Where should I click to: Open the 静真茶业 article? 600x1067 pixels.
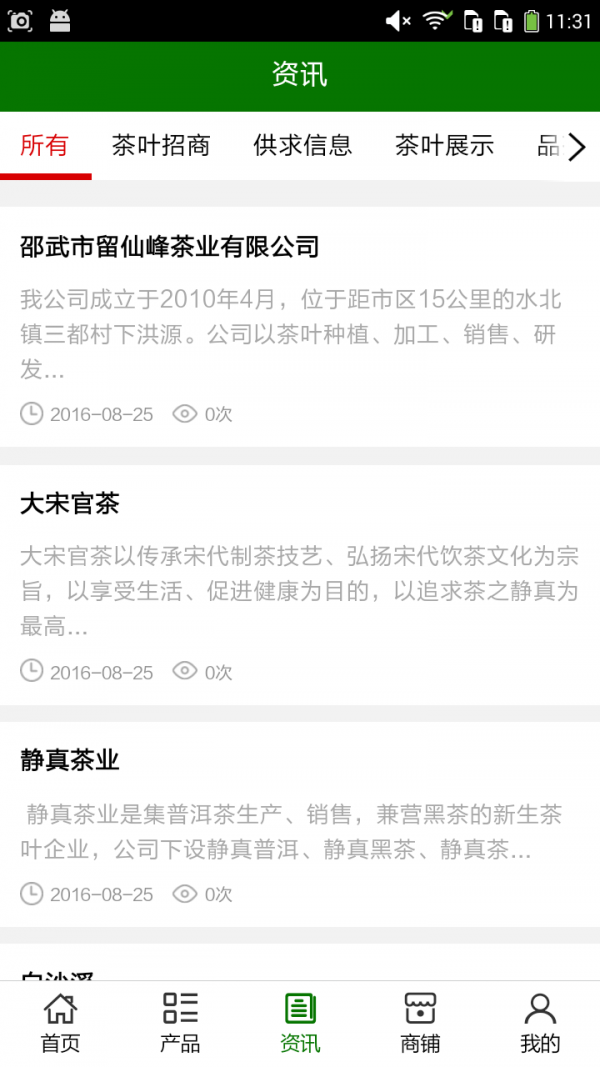pos(70,760)
